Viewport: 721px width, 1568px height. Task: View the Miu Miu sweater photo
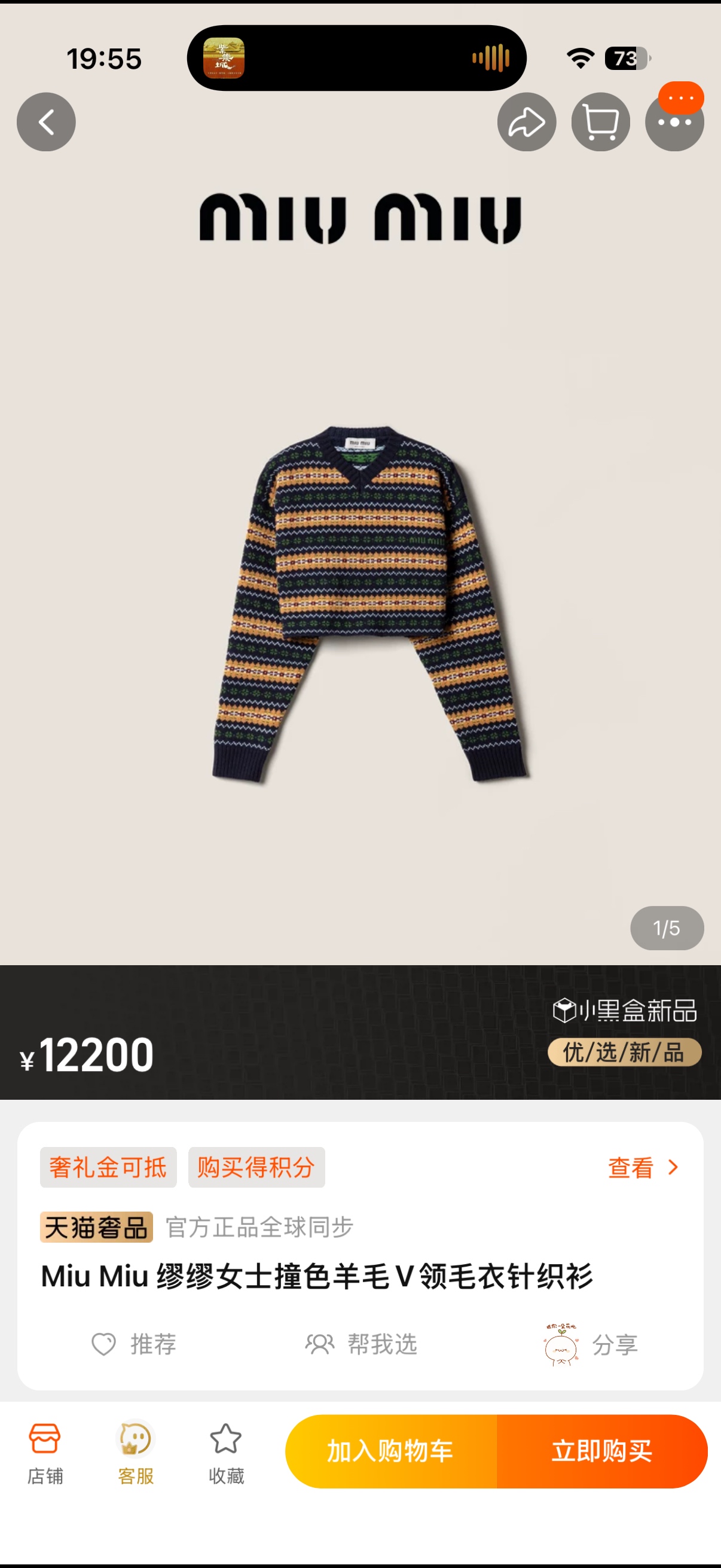click(369, 603)
